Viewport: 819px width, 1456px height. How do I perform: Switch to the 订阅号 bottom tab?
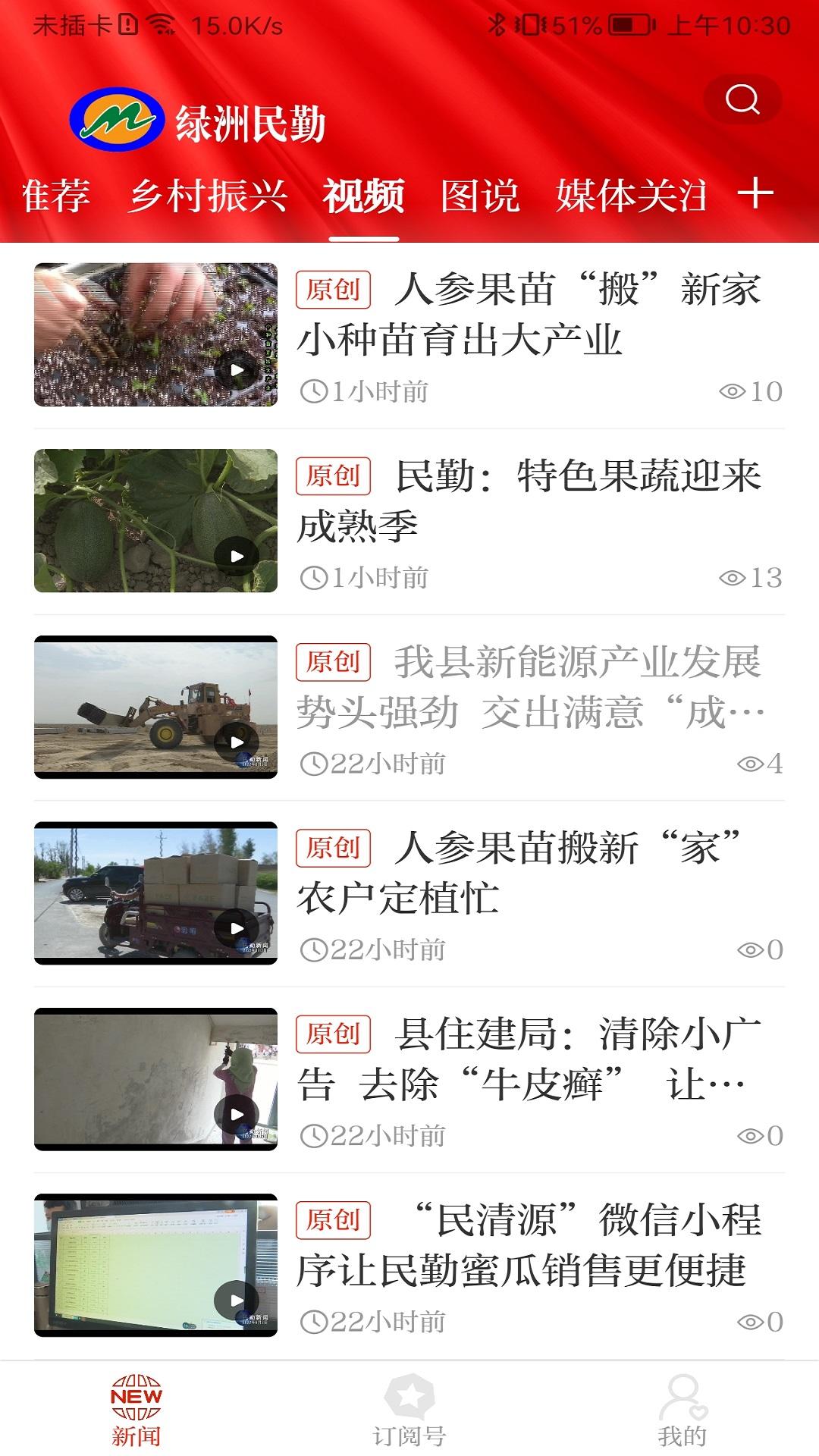(409, 1410)
